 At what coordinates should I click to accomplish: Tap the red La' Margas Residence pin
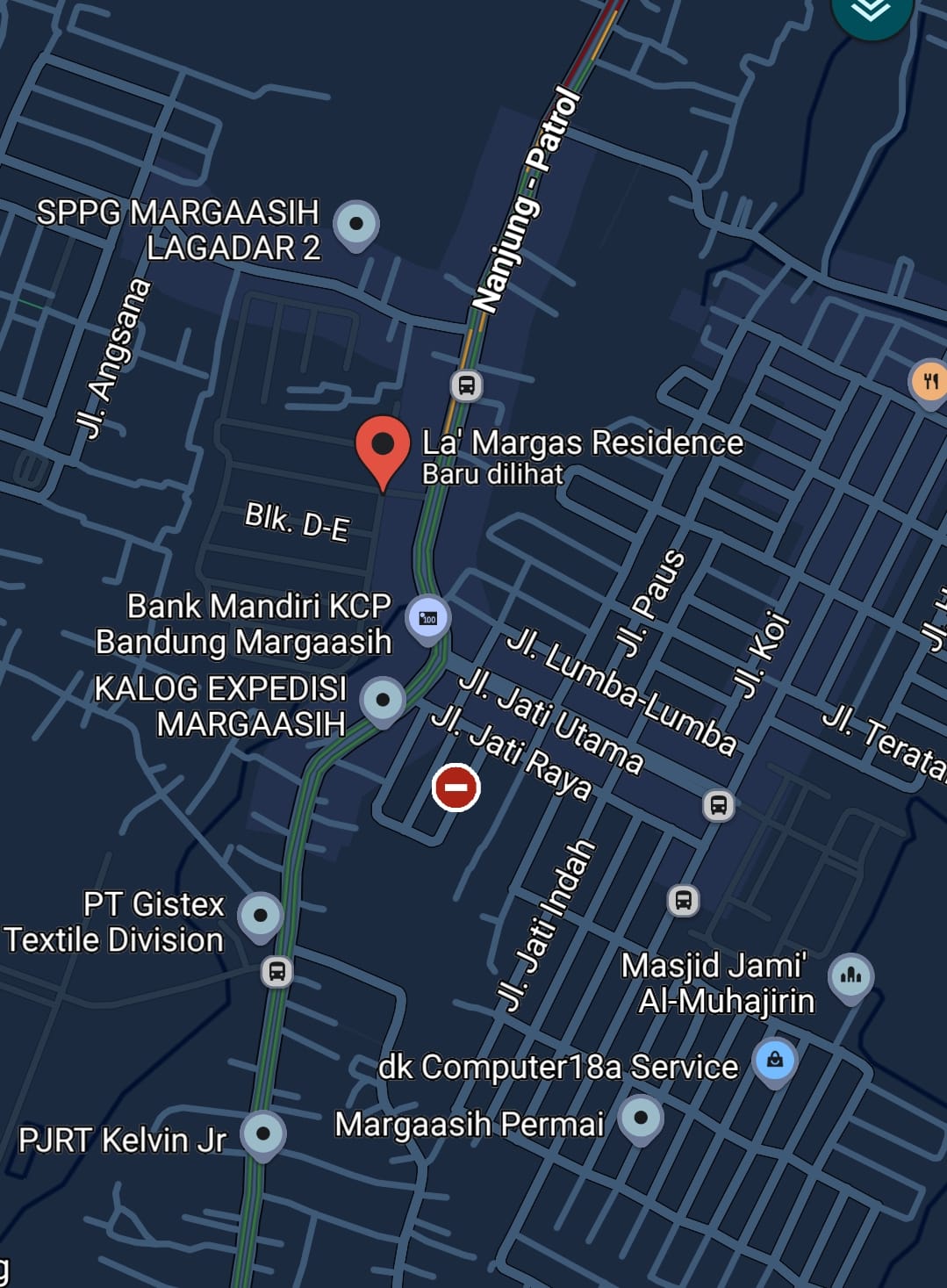pos(383,447)
